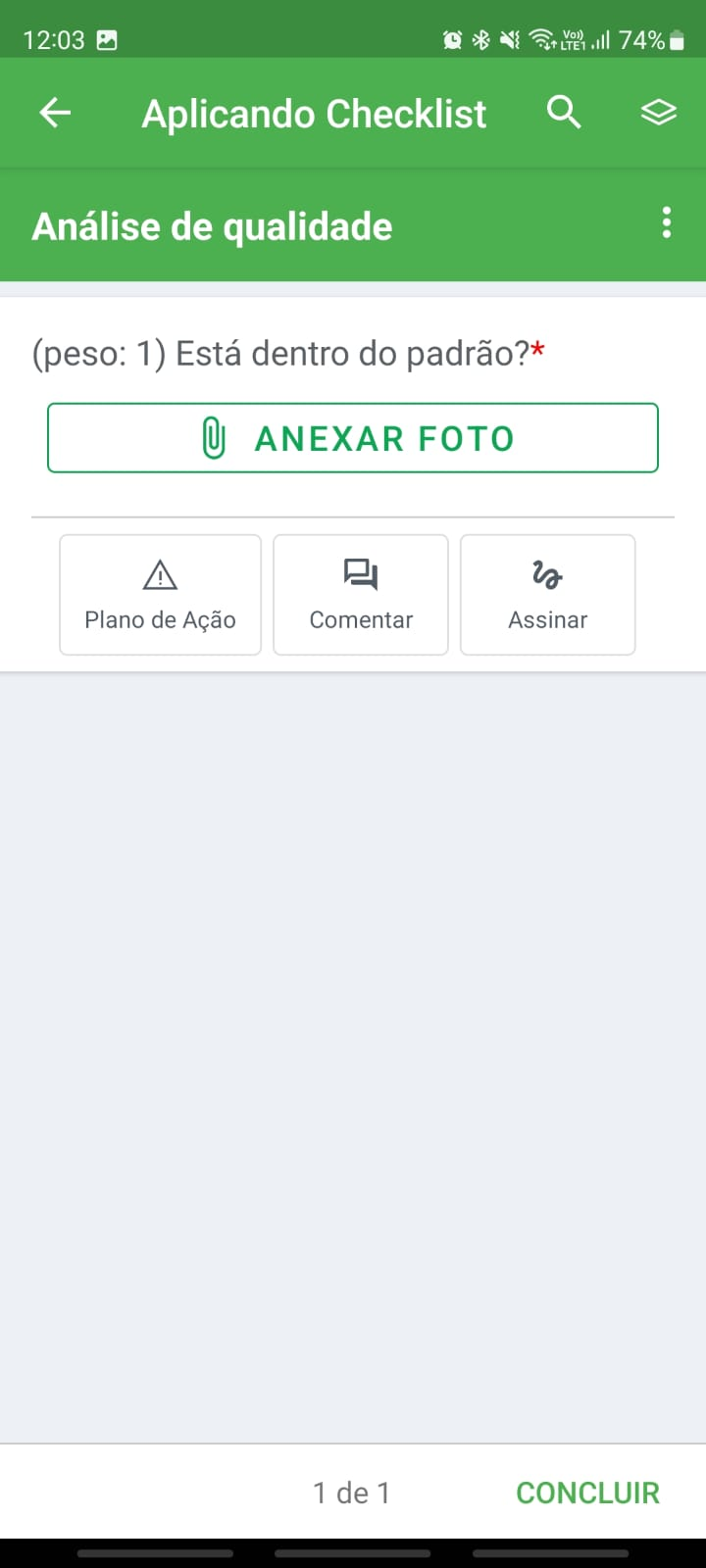Open Plano de Ação
The width and height of the screenshot is (706, 1568).
point(160,595)
